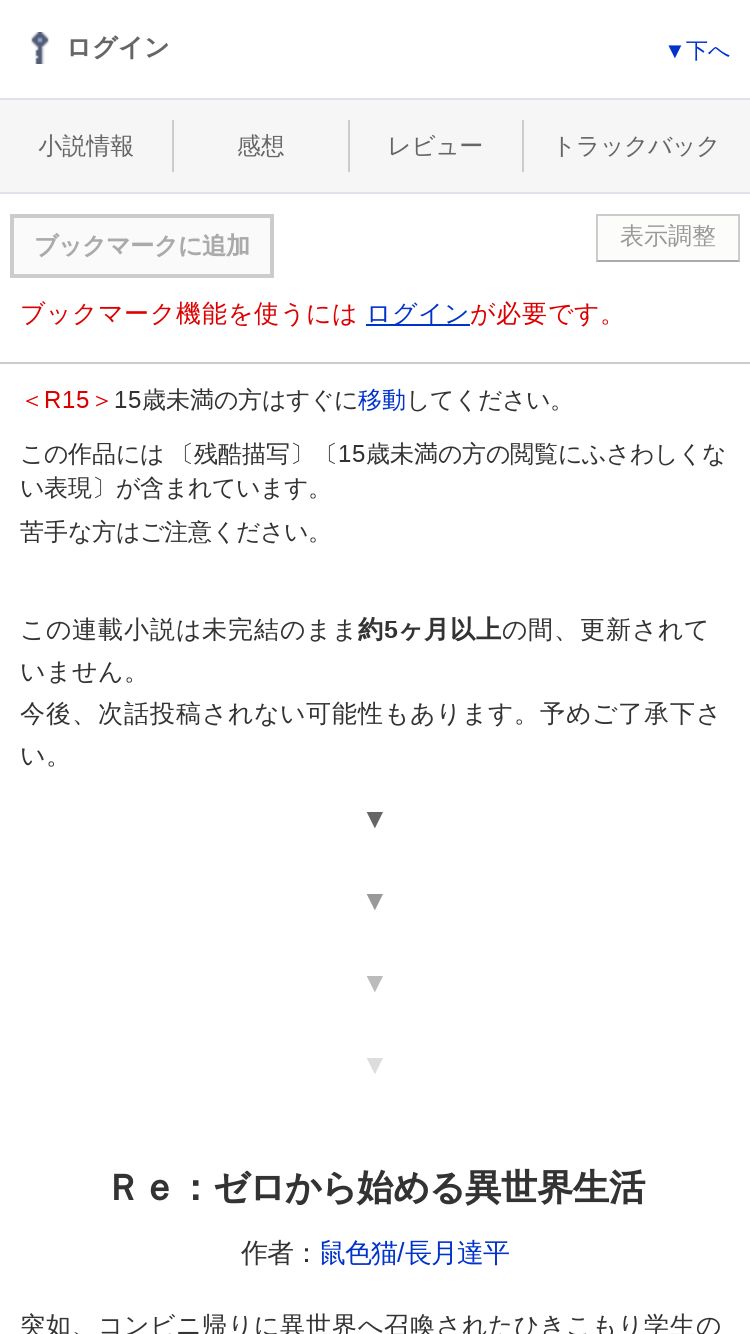750x1334 pixels.
Task: Tap the 移動 link in R15 warning
Action: point(382,400)
